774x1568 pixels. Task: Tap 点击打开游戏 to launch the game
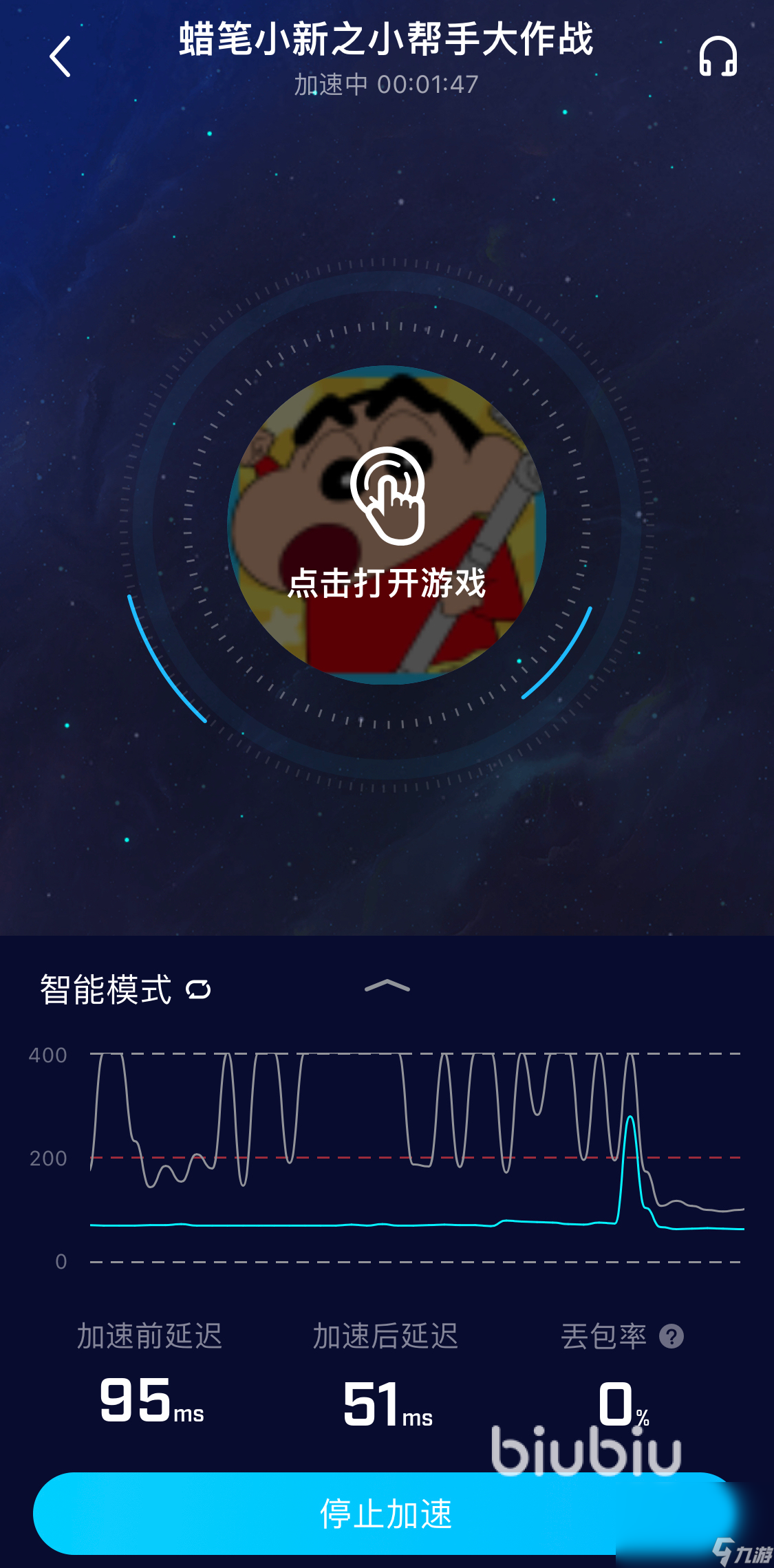pos(387,524)
